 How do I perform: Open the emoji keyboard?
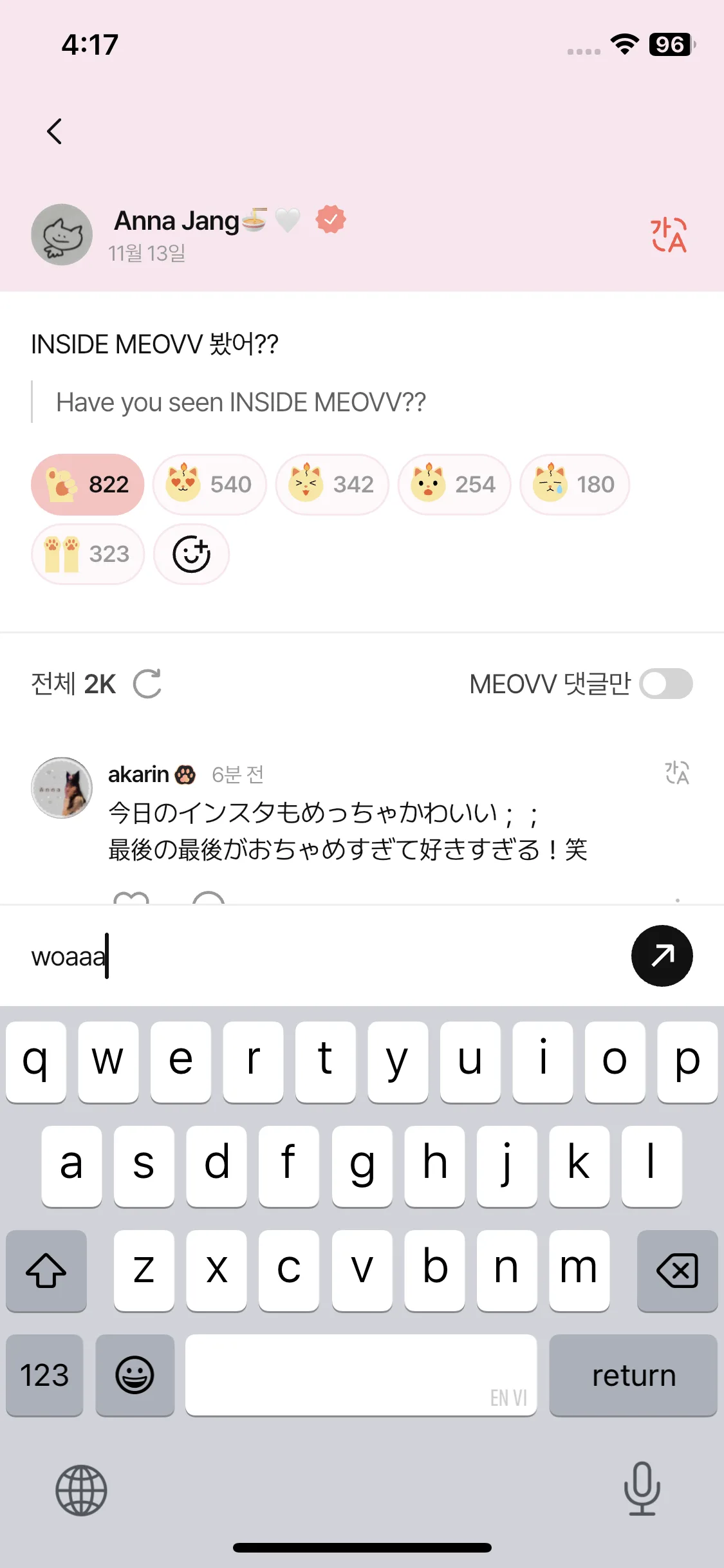tap(135, 1376)
